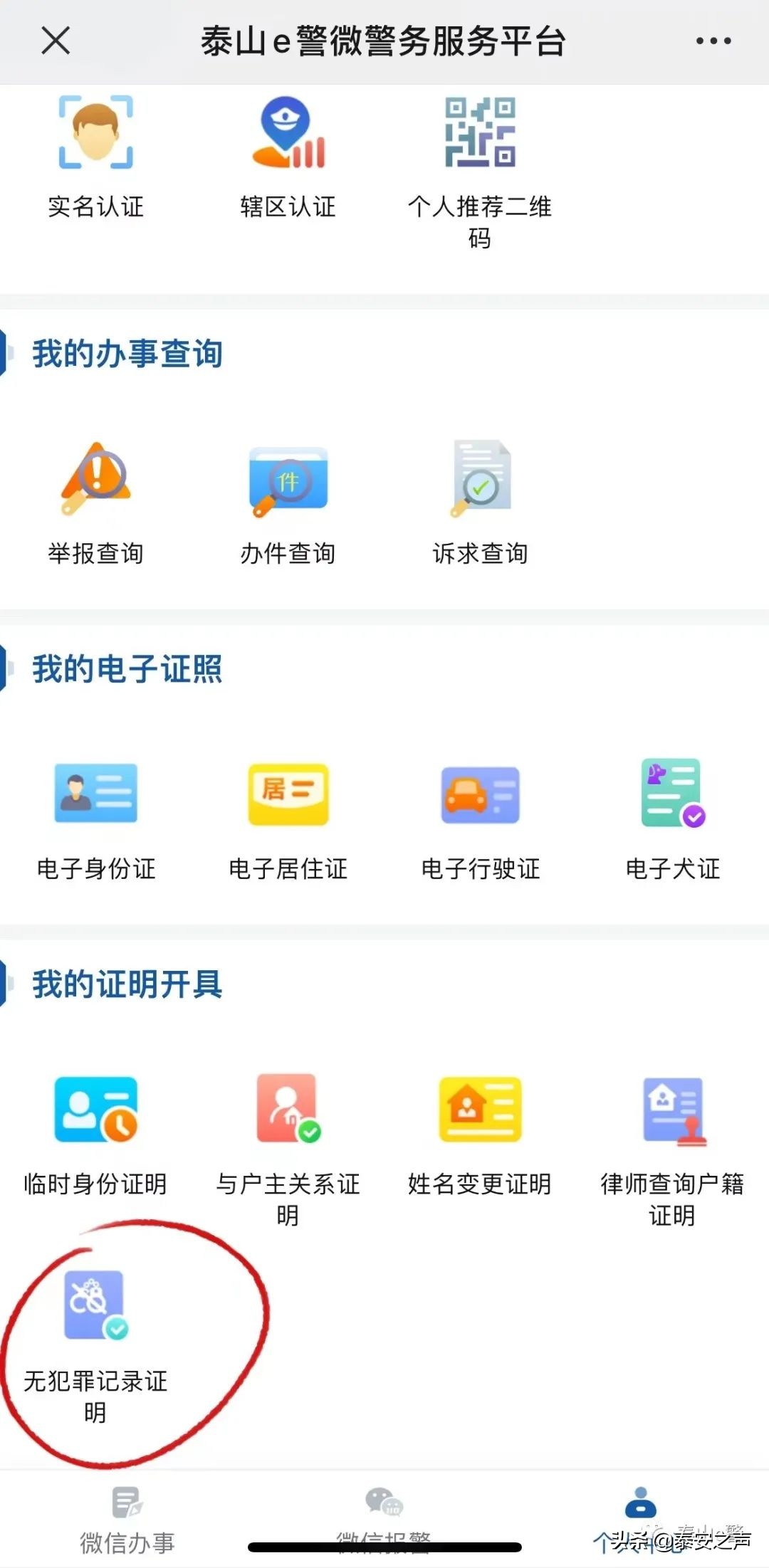The height and width of the screenshot is (1568, 769).
Task: Open the 办件查询 folder search icon
Action: pos(287,480)
